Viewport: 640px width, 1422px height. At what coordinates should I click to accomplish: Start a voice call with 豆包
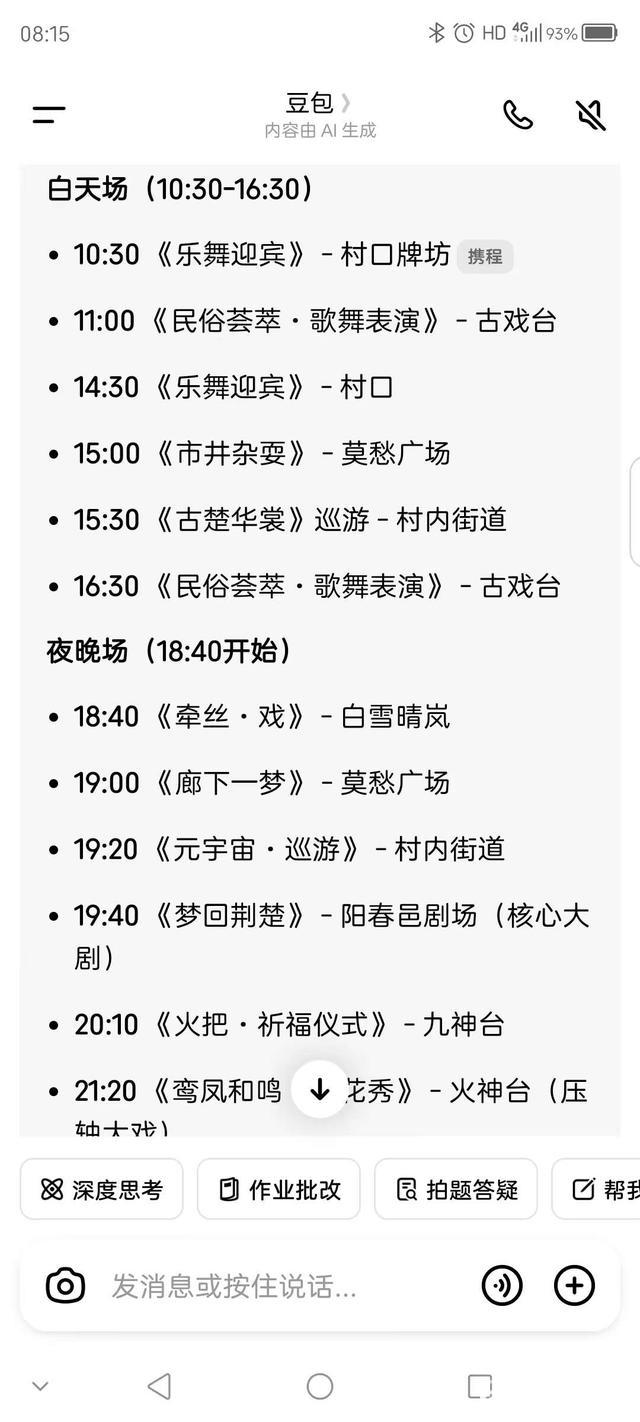518,115
